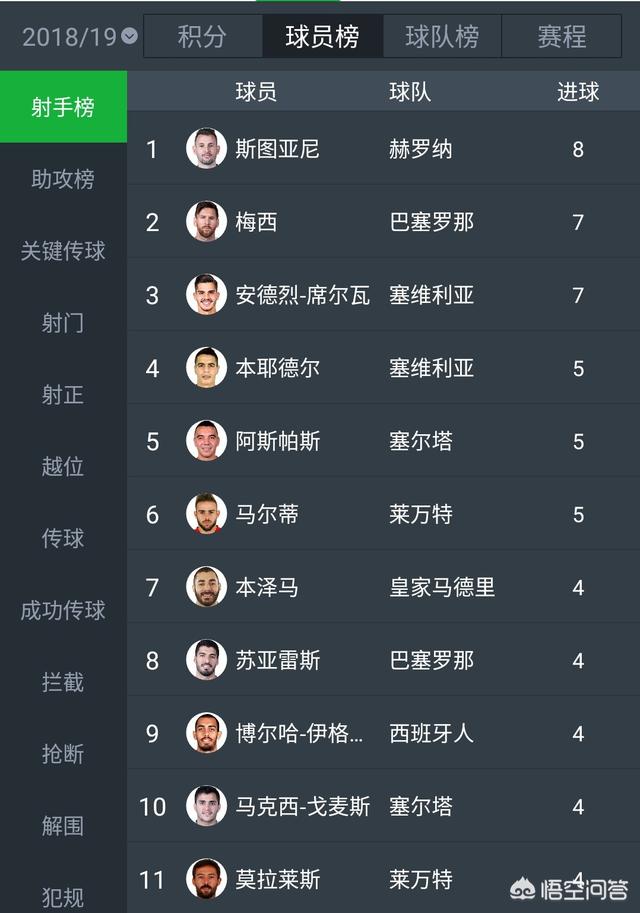This screenshot has height=913, width=640.
Task: Show the 抢断 ranking
Action: pyautogui.click(x=63, y=755)
